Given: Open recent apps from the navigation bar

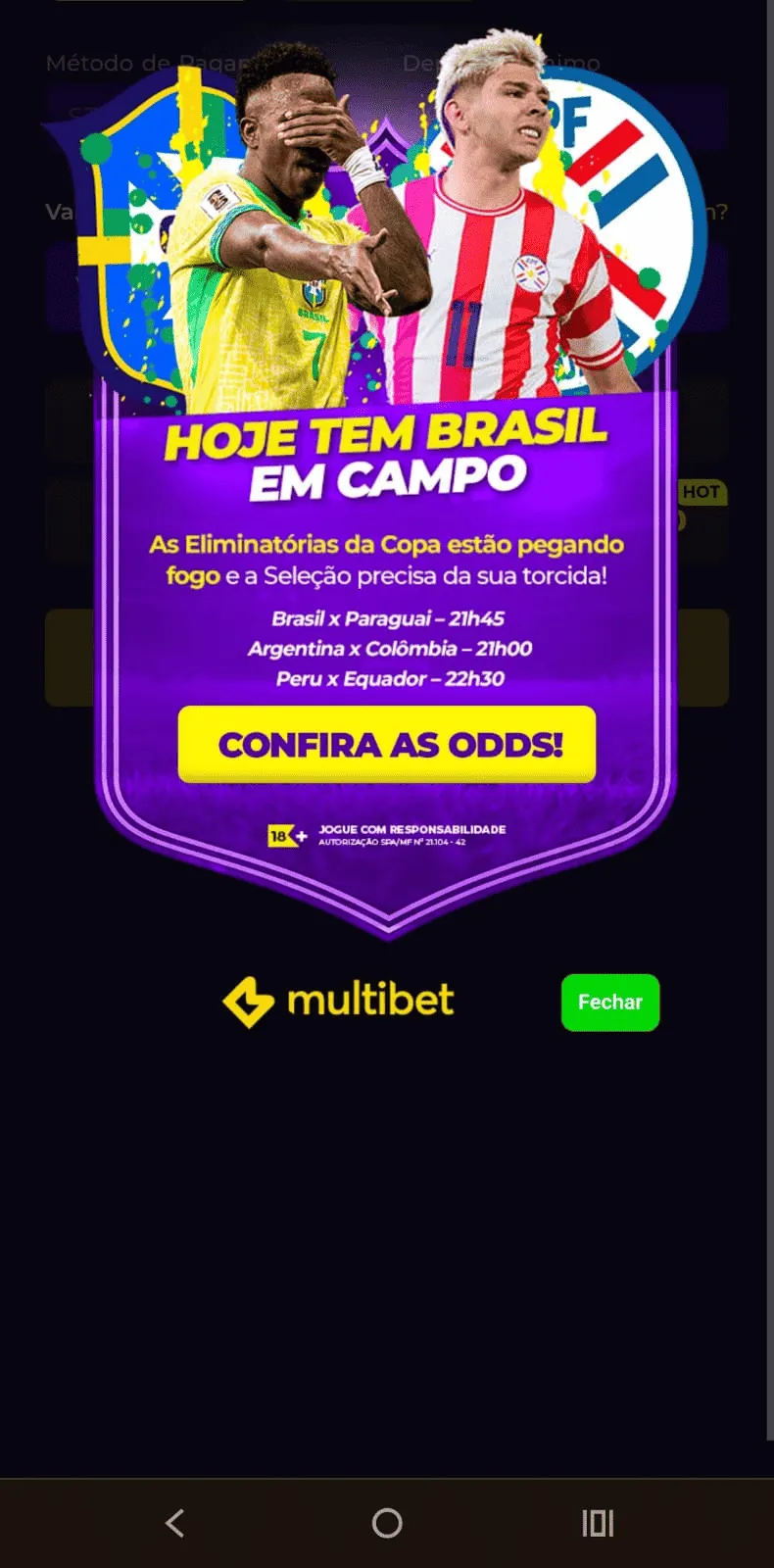Looking at the screenshot, I should click(x=596, y=1523).
